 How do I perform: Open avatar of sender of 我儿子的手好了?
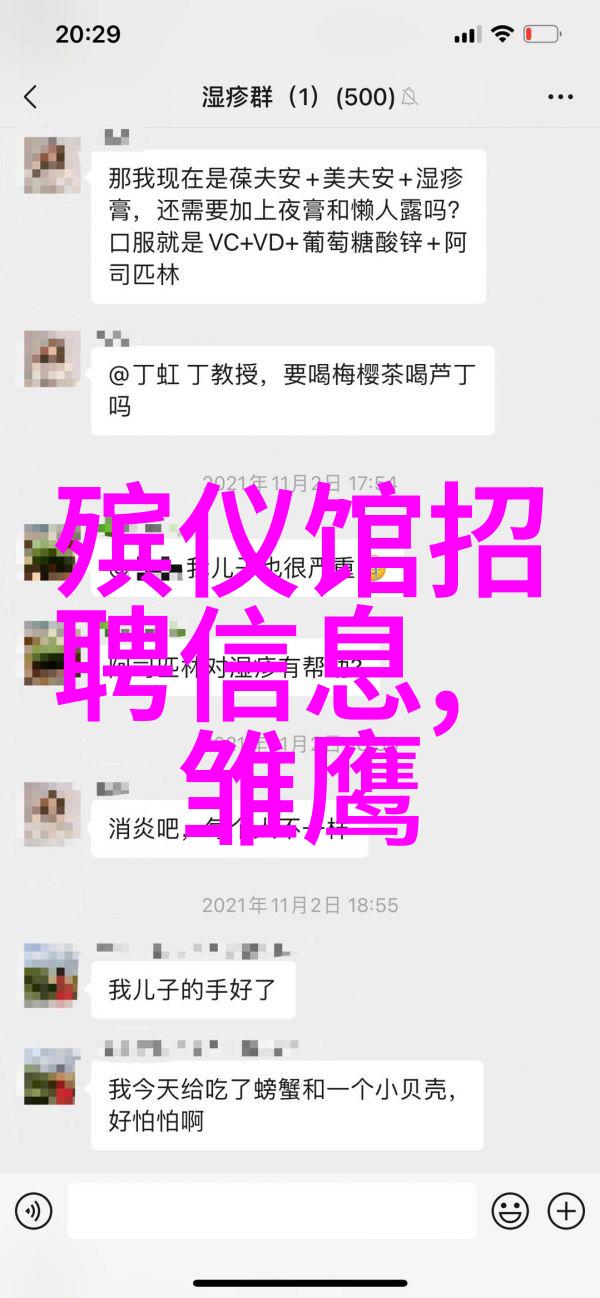tap(51, 975)
